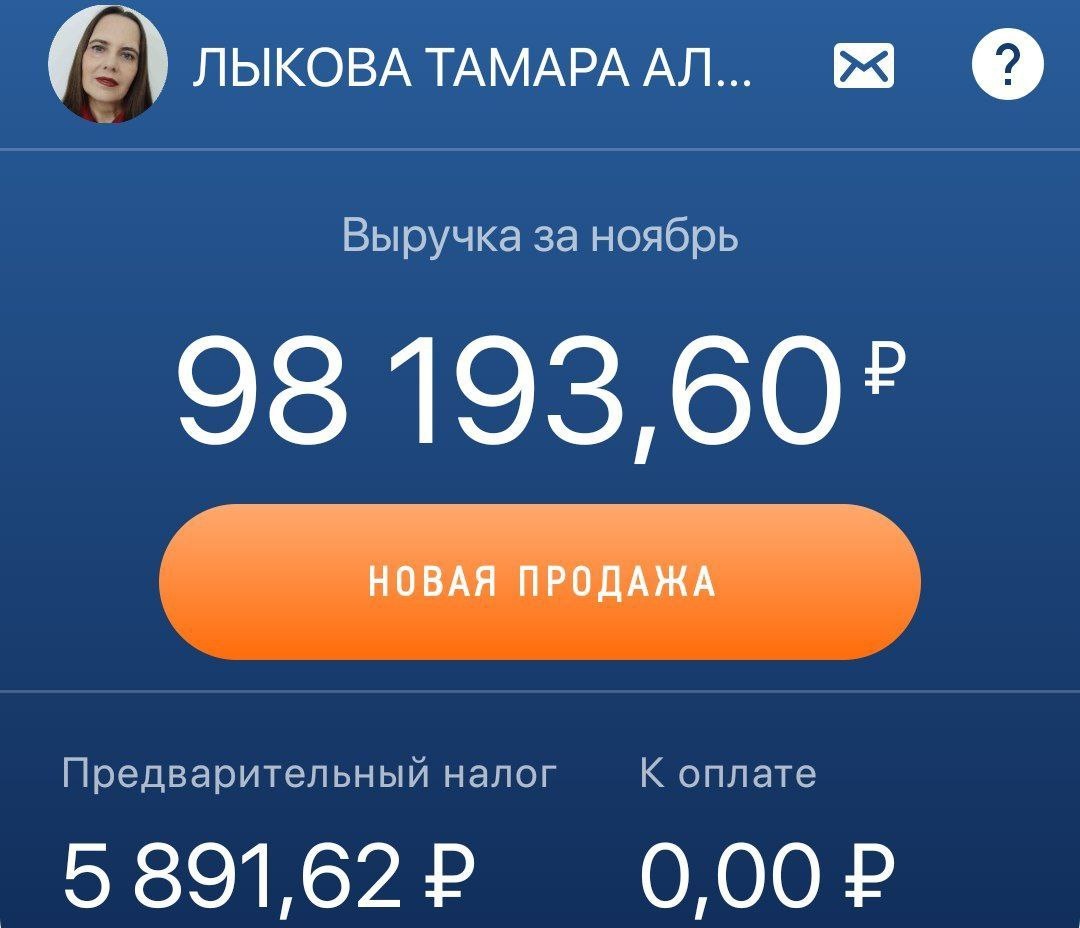Screen dimensions: 1080x928
Task: Open the messages envelope icon
Action: pyautogui.click(x=863, y=68)
